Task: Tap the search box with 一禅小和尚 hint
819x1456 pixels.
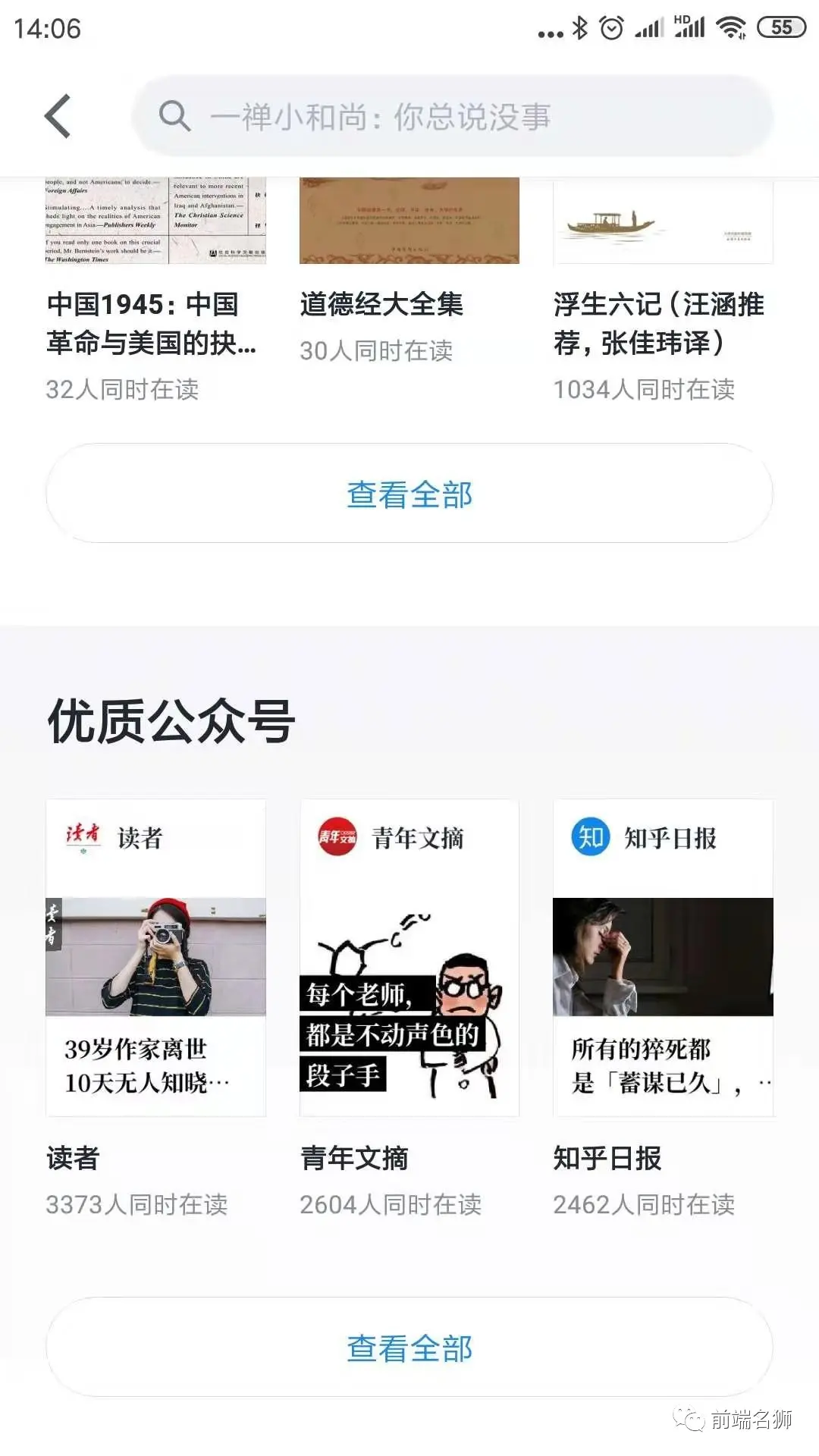Action: click(x=453, y=117)
